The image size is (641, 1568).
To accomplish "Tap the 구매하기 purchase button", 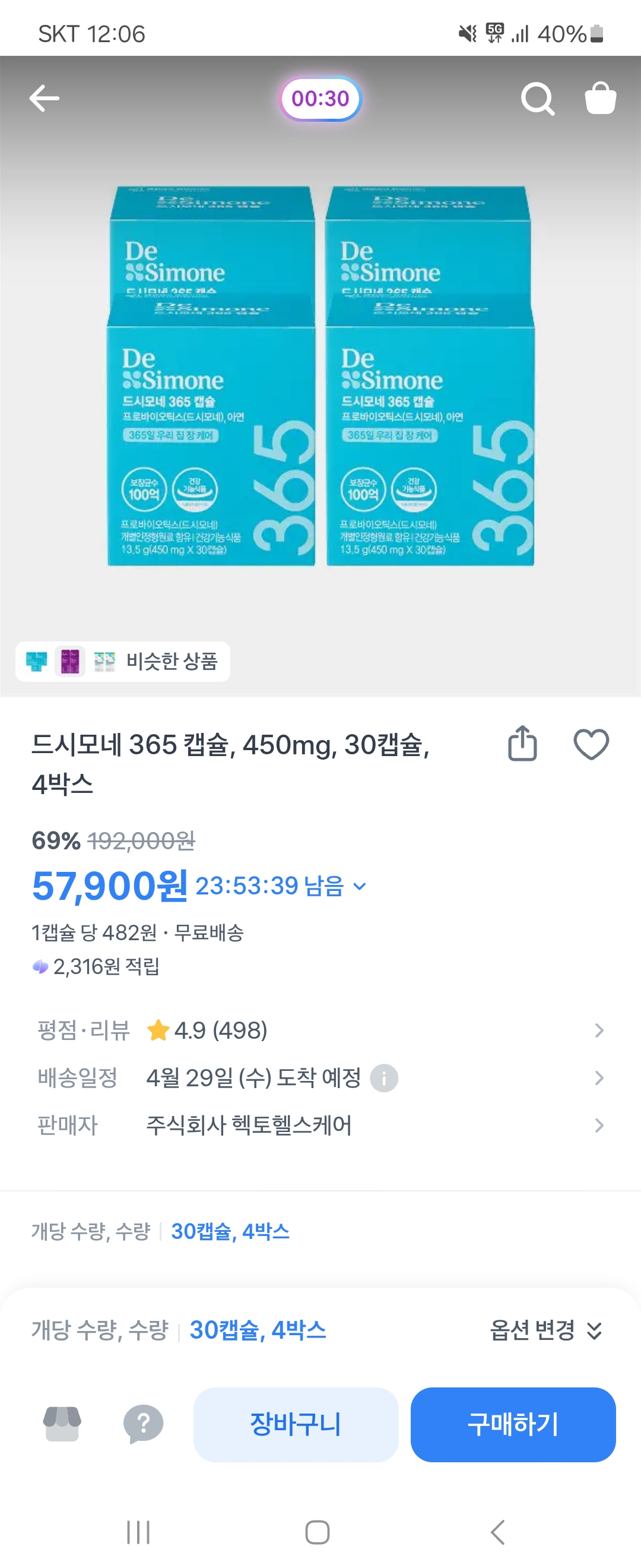I will 513,1424.
